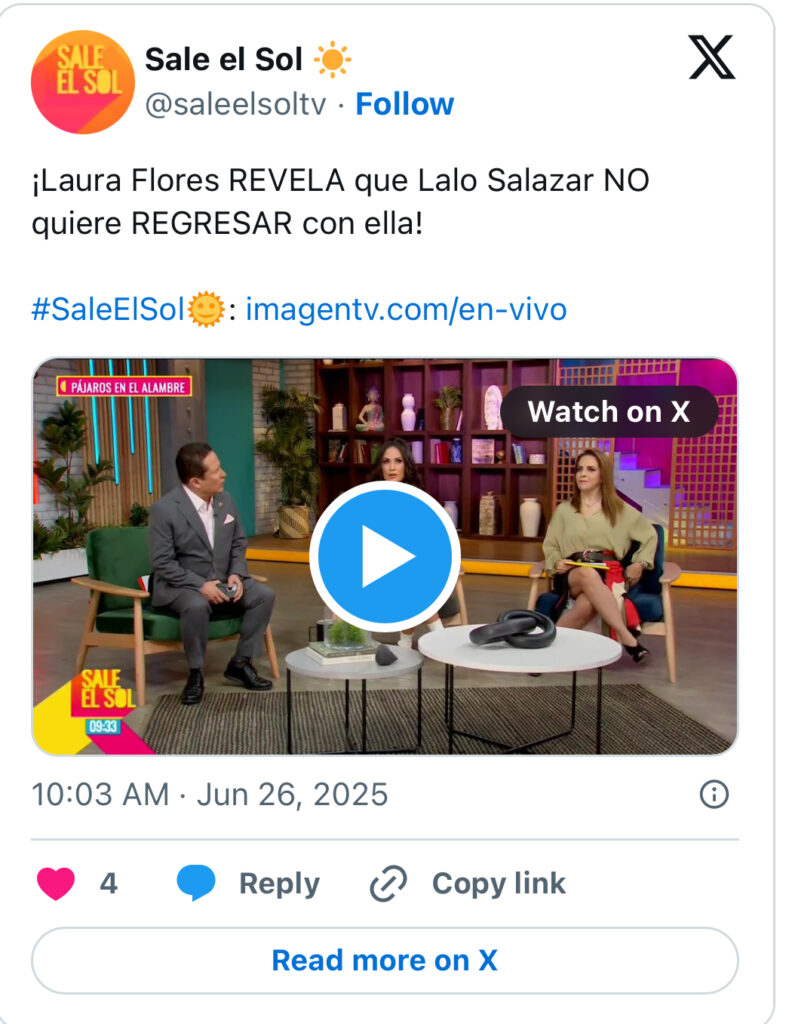Play the Sale el Sol video
Viewport: 786px width, 1024px height.
pyautogui.click(x=384, y=557)
